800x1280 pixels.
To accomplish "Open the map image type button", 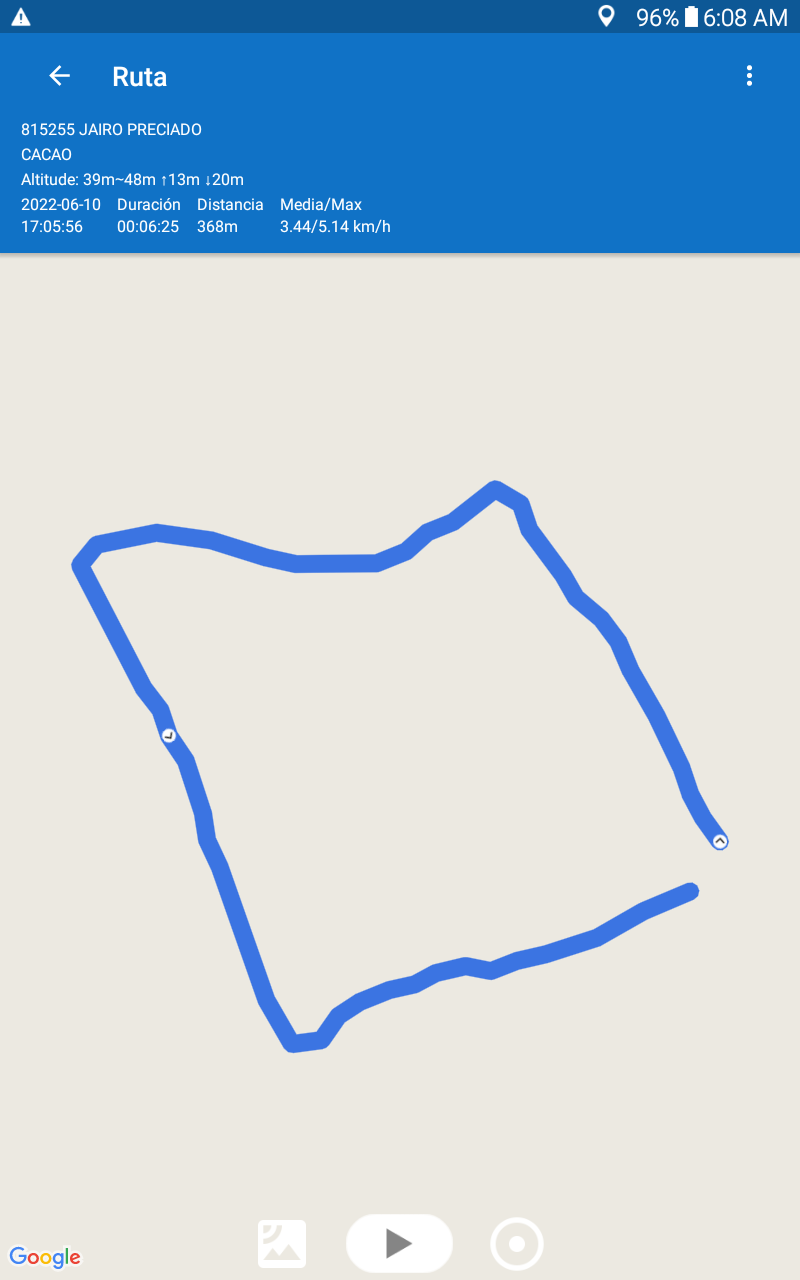I will [x=282, y=1244].
